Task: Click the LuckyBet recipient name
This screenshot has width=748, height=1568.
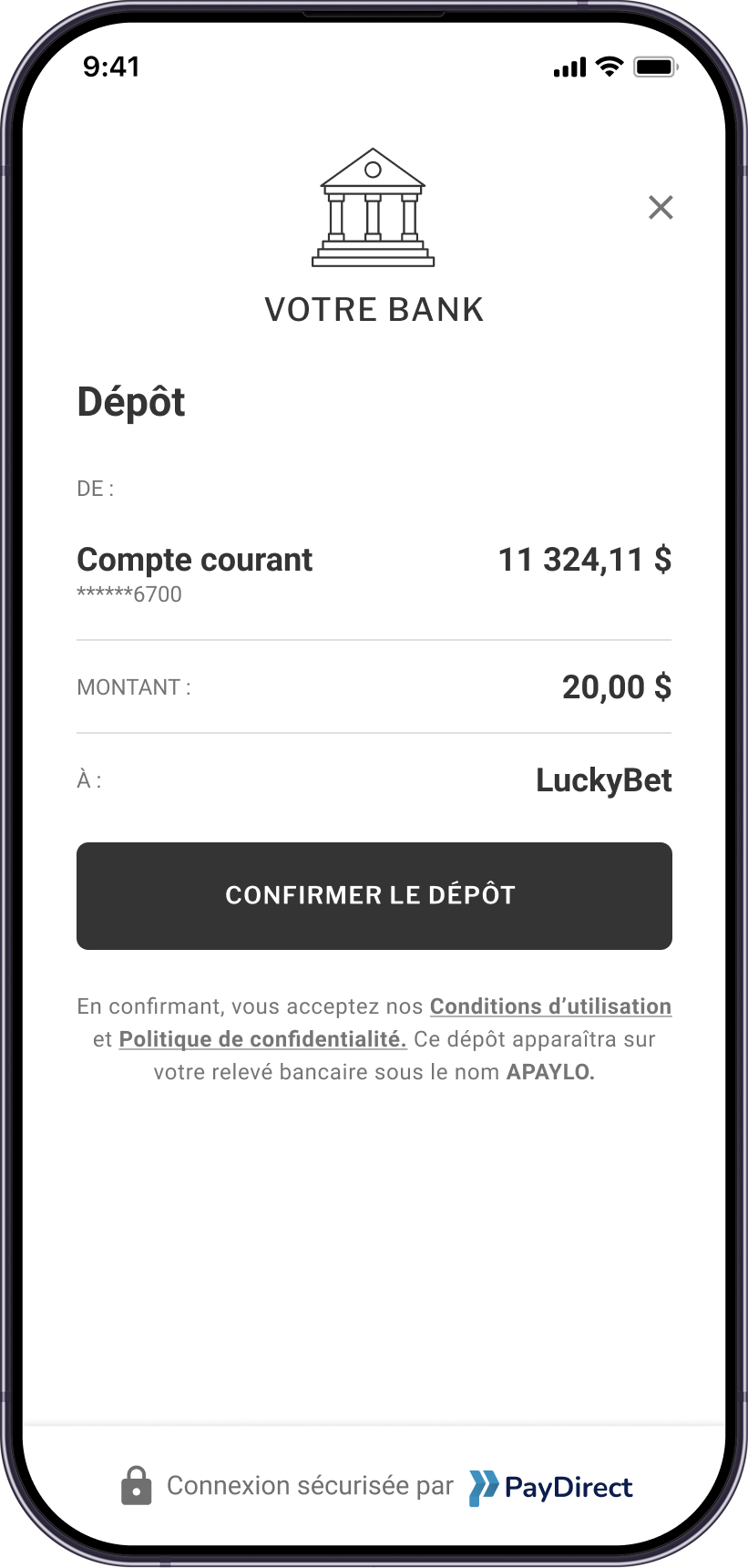Action: click(603, 780)
